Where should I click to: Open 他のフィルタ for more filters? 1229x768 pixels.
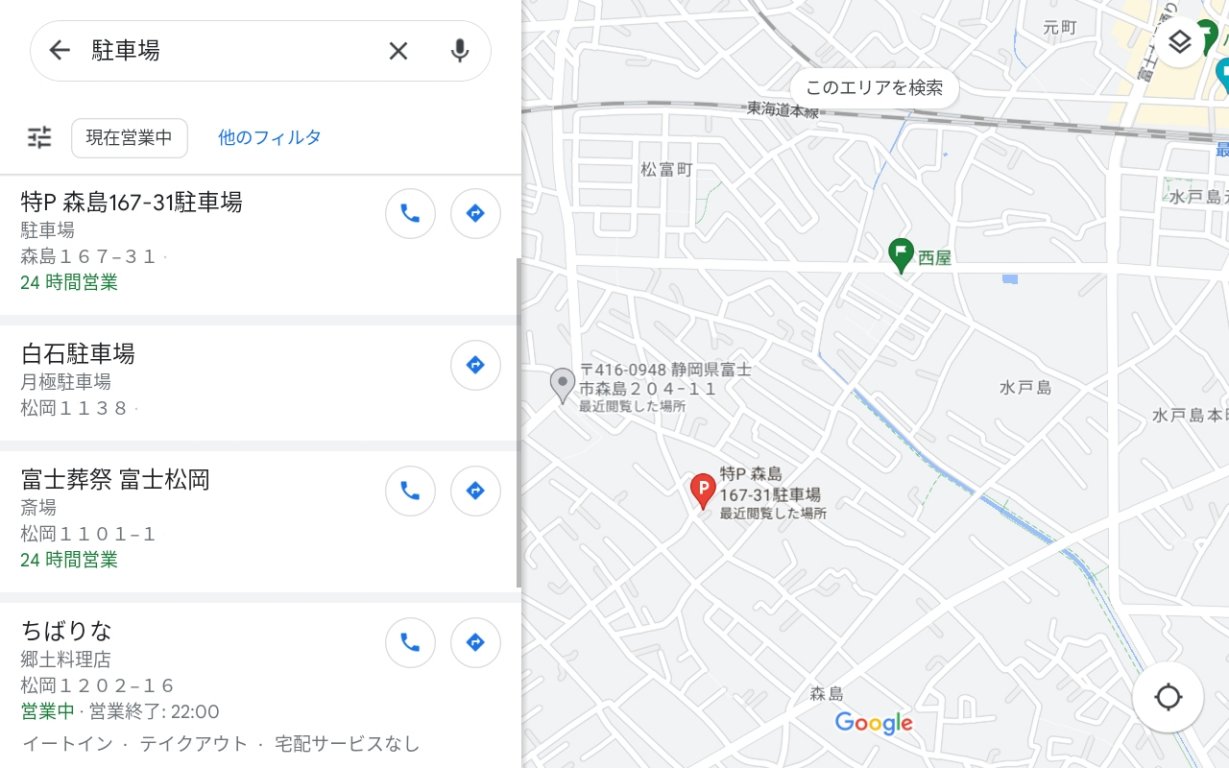pyautogui.click(x=270, y=138)
